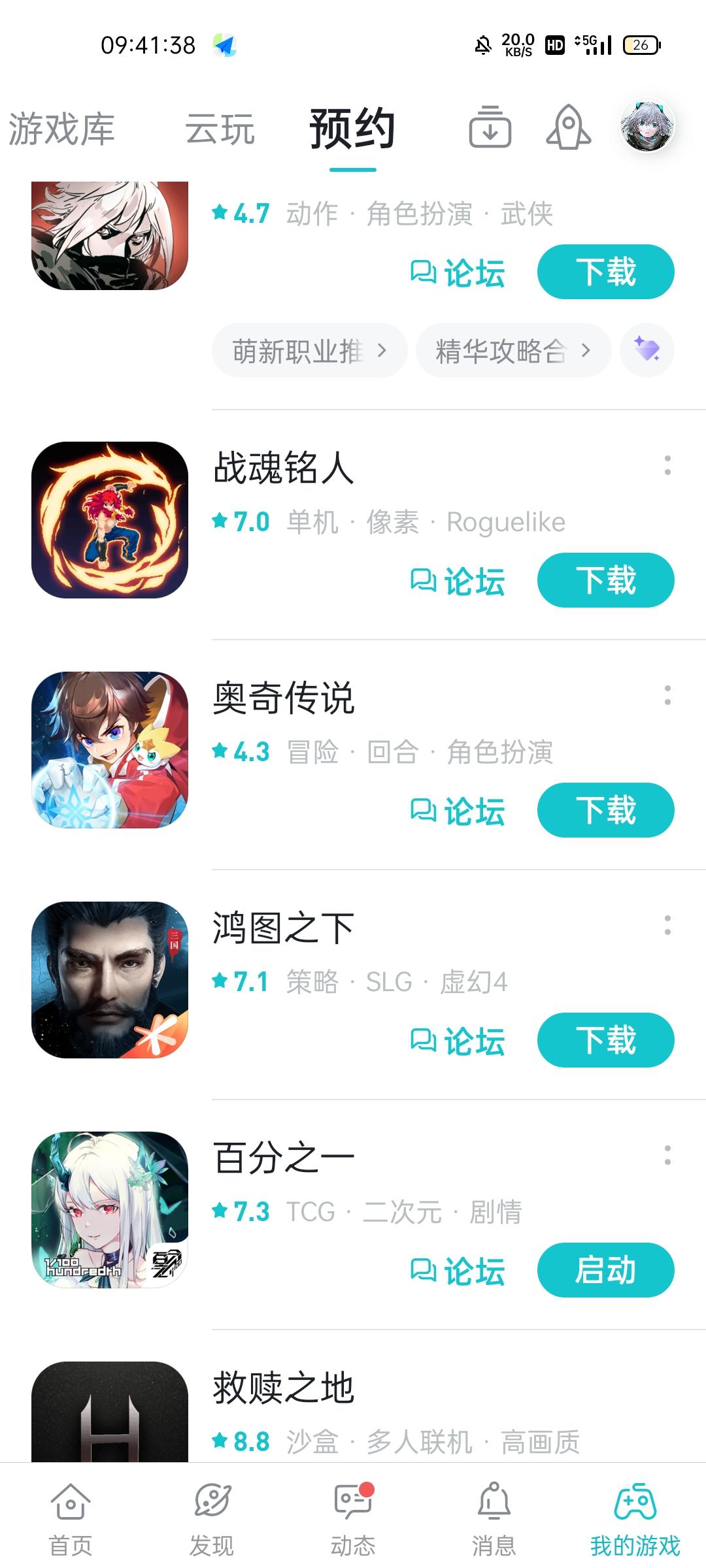Open the download manager icon
This screenshot has width=706, height=1568.
(490, 127)
